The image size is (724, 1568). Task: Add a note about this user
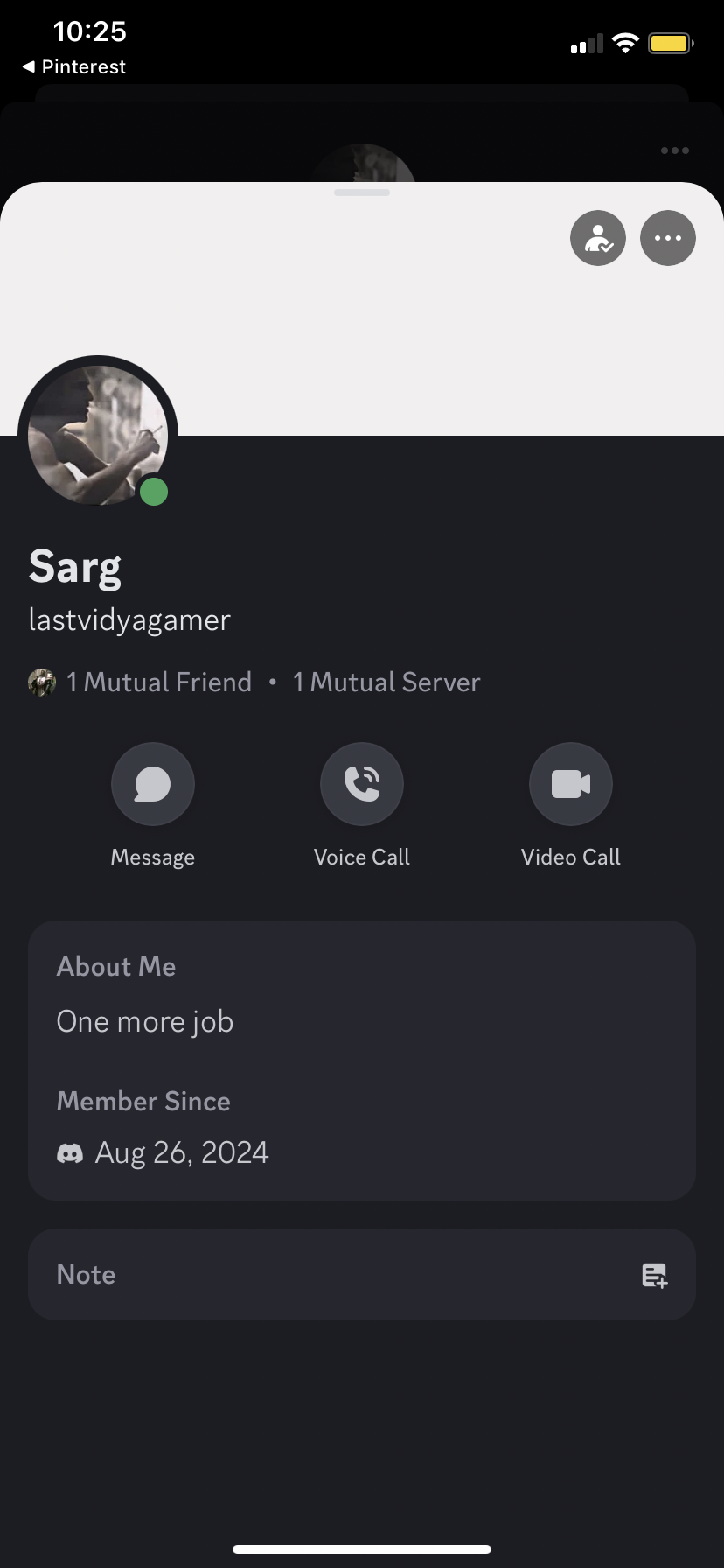(x=655, y=1275)
